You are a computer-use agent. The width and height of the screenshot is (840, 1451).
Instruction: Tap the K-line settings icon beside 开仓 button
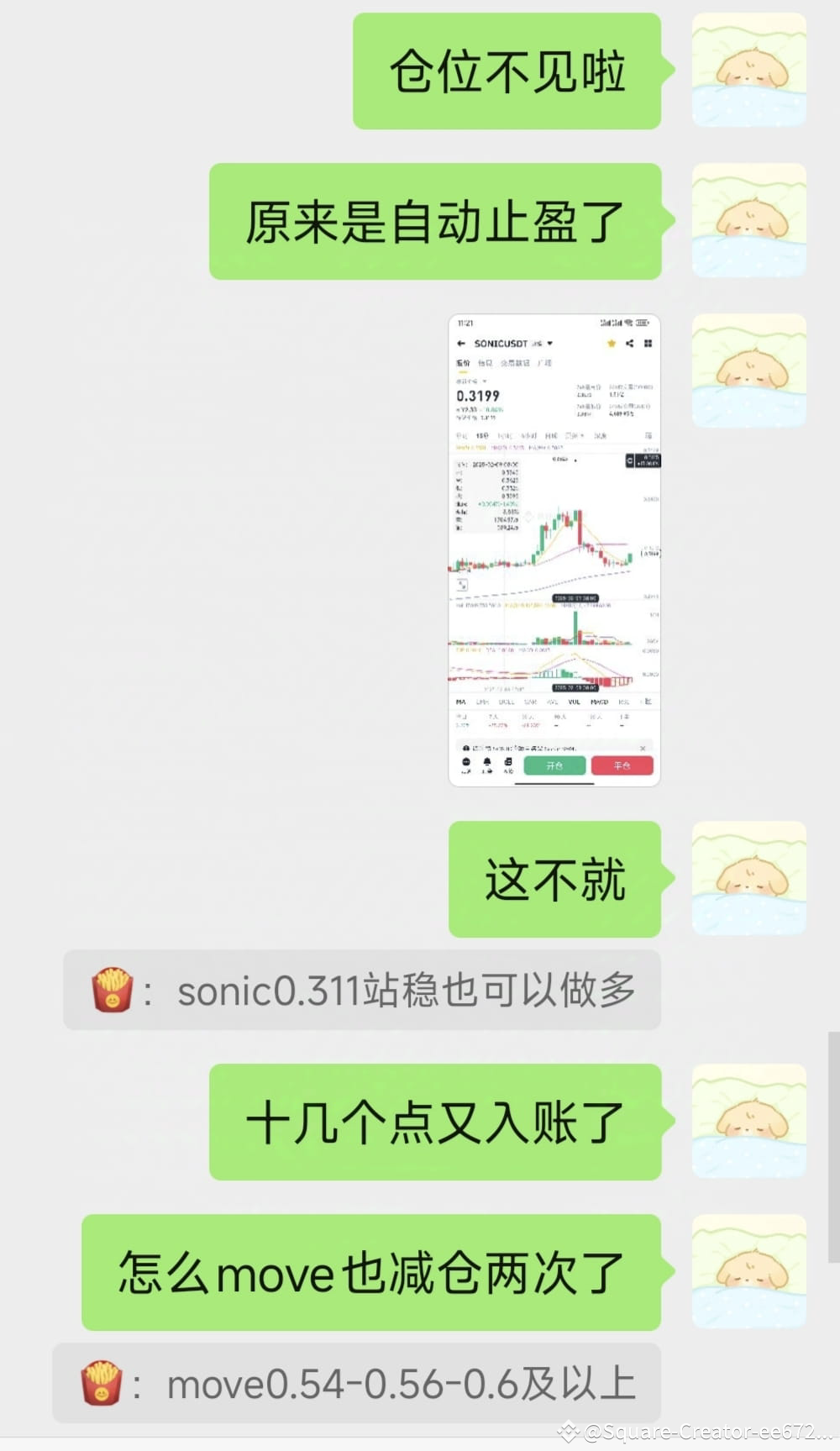point(508,763)
